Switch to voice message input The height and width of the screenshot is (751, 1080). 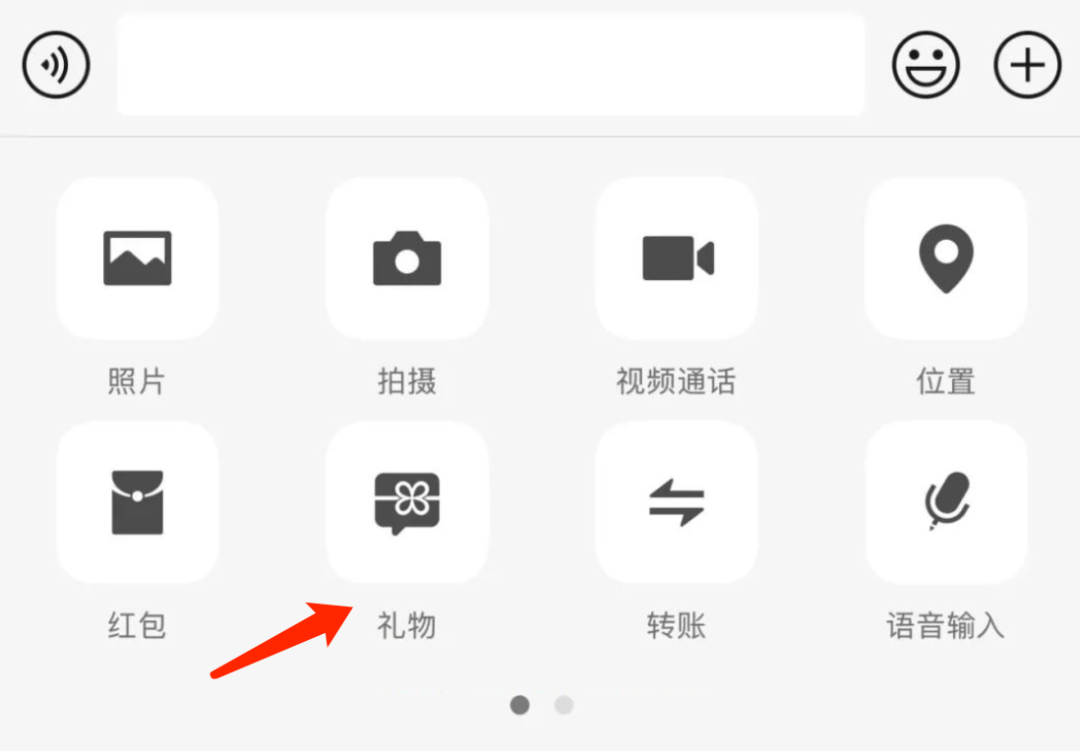point(56,66)
